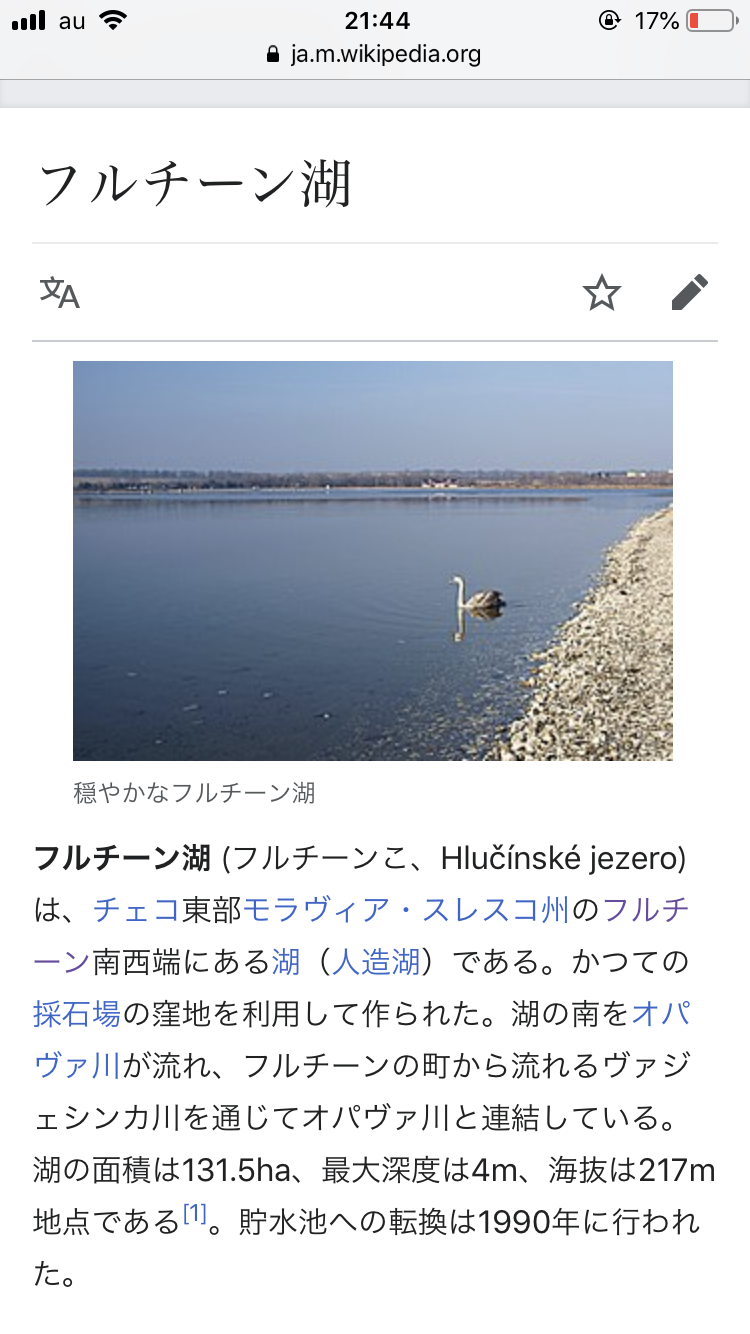Tap the ja.m.wikipedia.org address bar
The height and width of the screenshot is (1334, 750).
(x=375, y=54)
